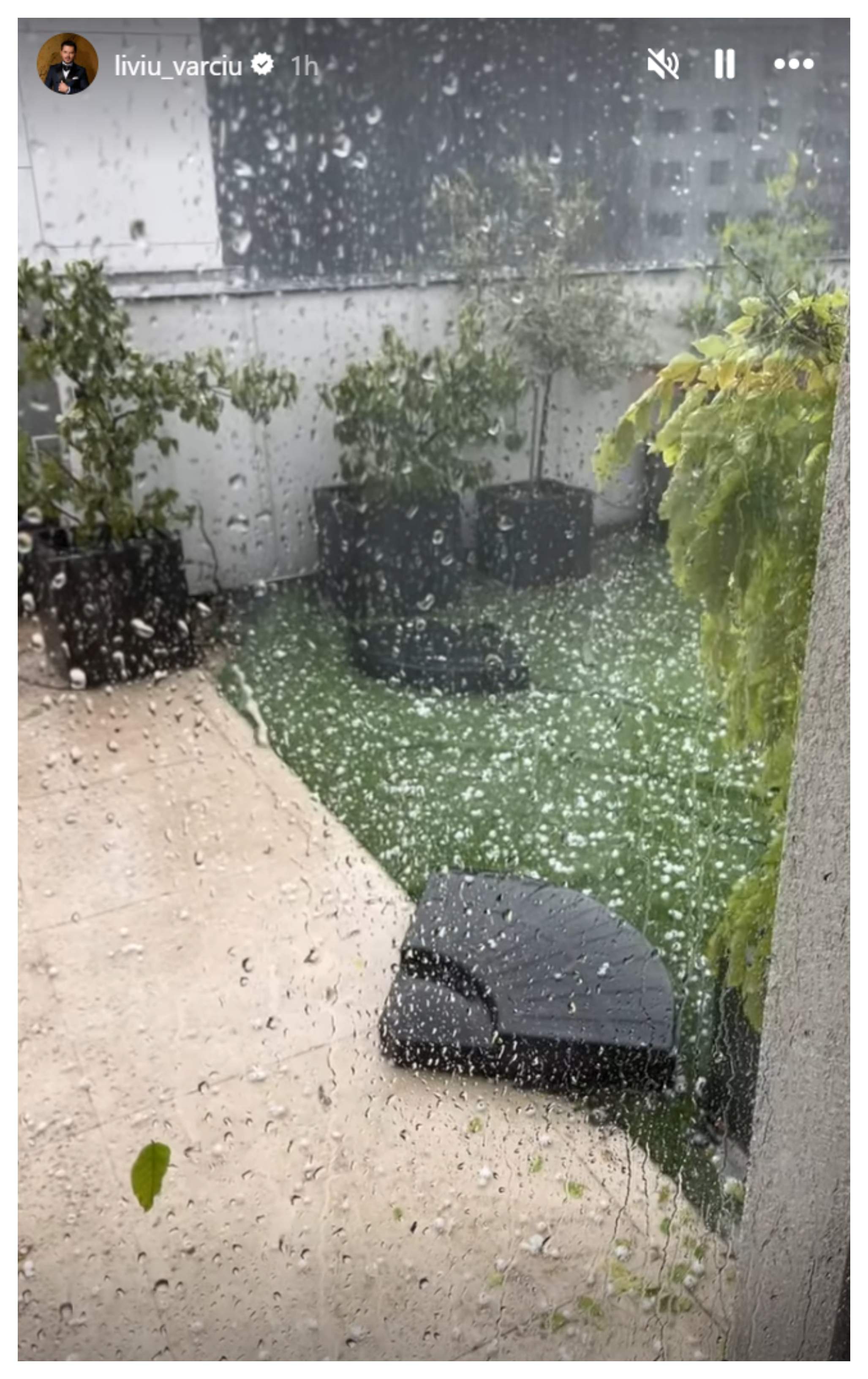868x1379 pixels.
Task: Open the liviu_varciu username link
Action: point(177,66)
